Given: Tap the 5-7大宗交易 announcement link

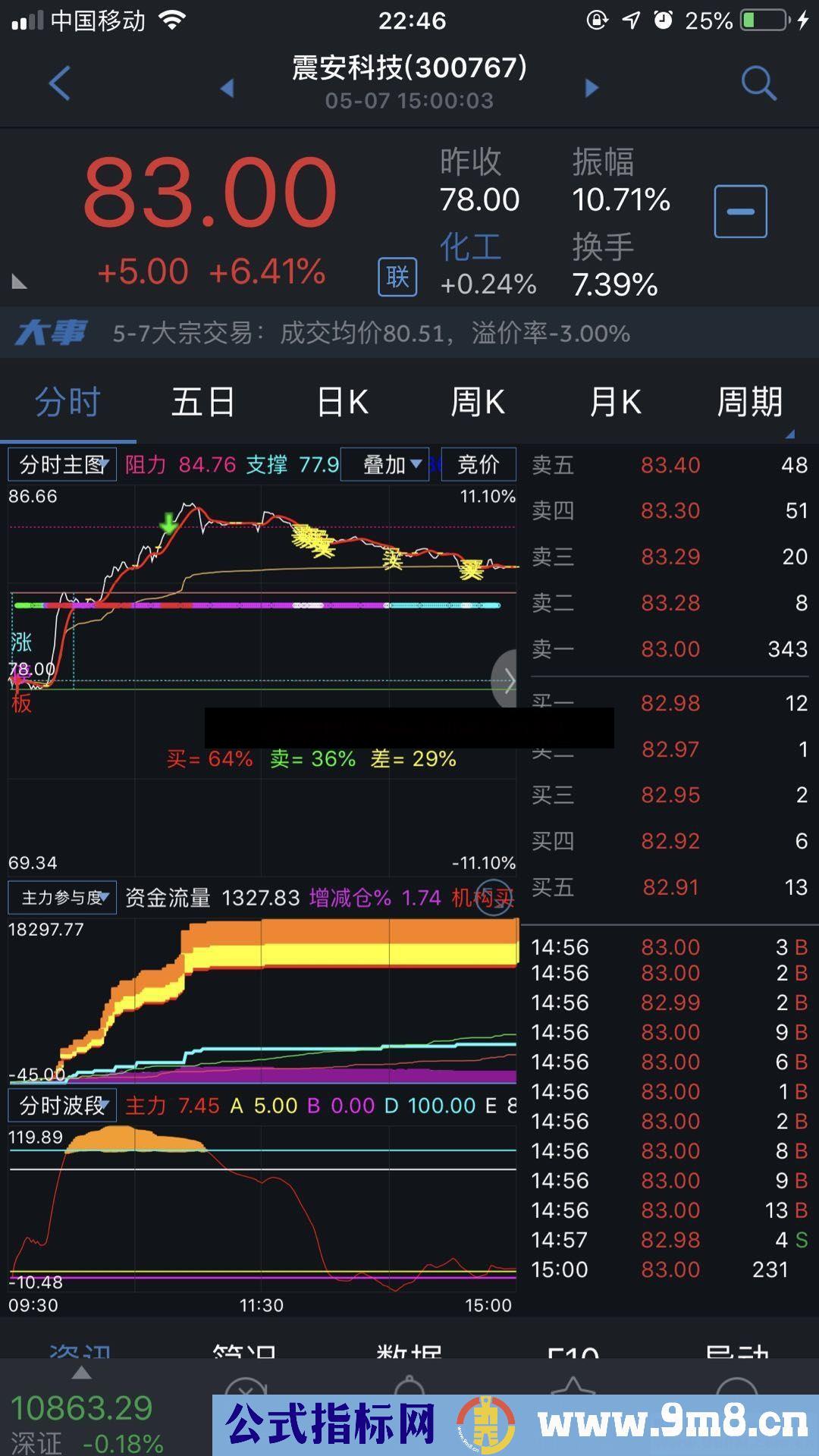Looking at the screenshot, I should click(372, 332).
